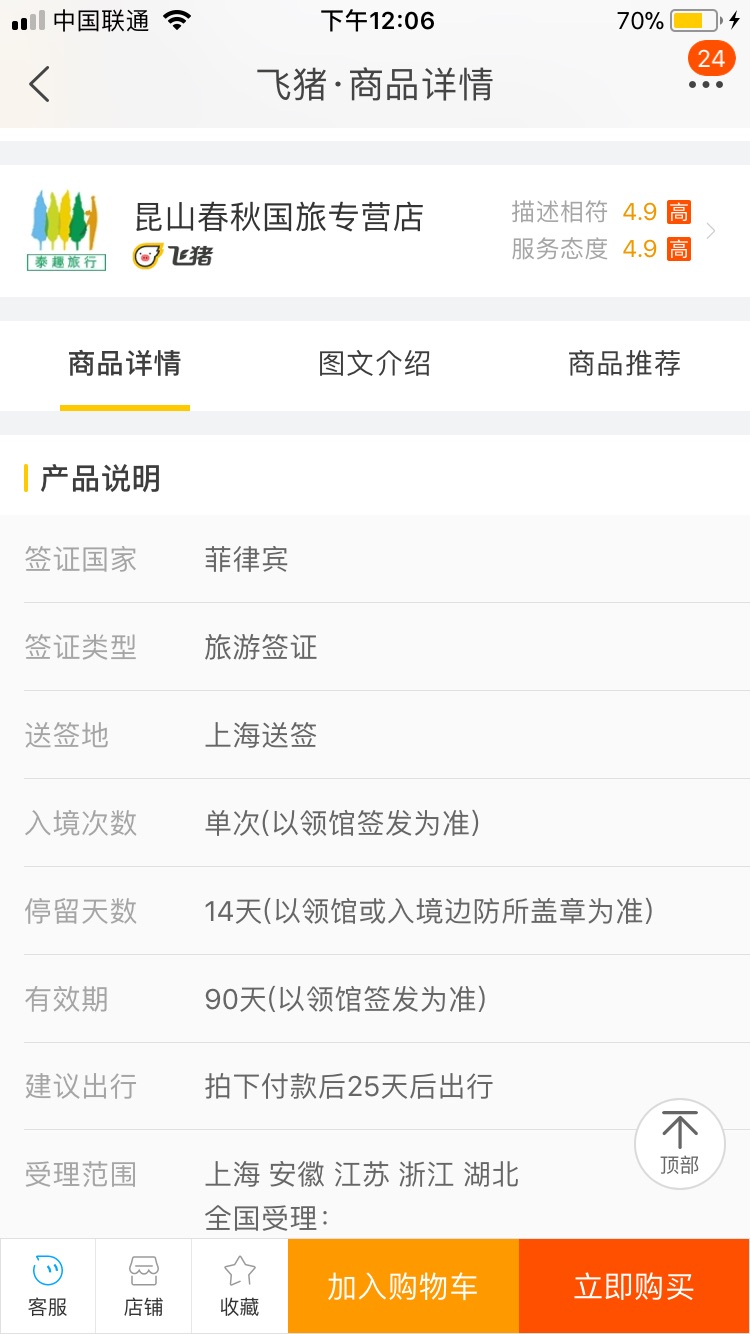The height and width of the screenshot is (1334, 750).
Task: Open the 昆山春秋国旅专营店 store row
Action: pyautogui.click(x=375, y=231)
